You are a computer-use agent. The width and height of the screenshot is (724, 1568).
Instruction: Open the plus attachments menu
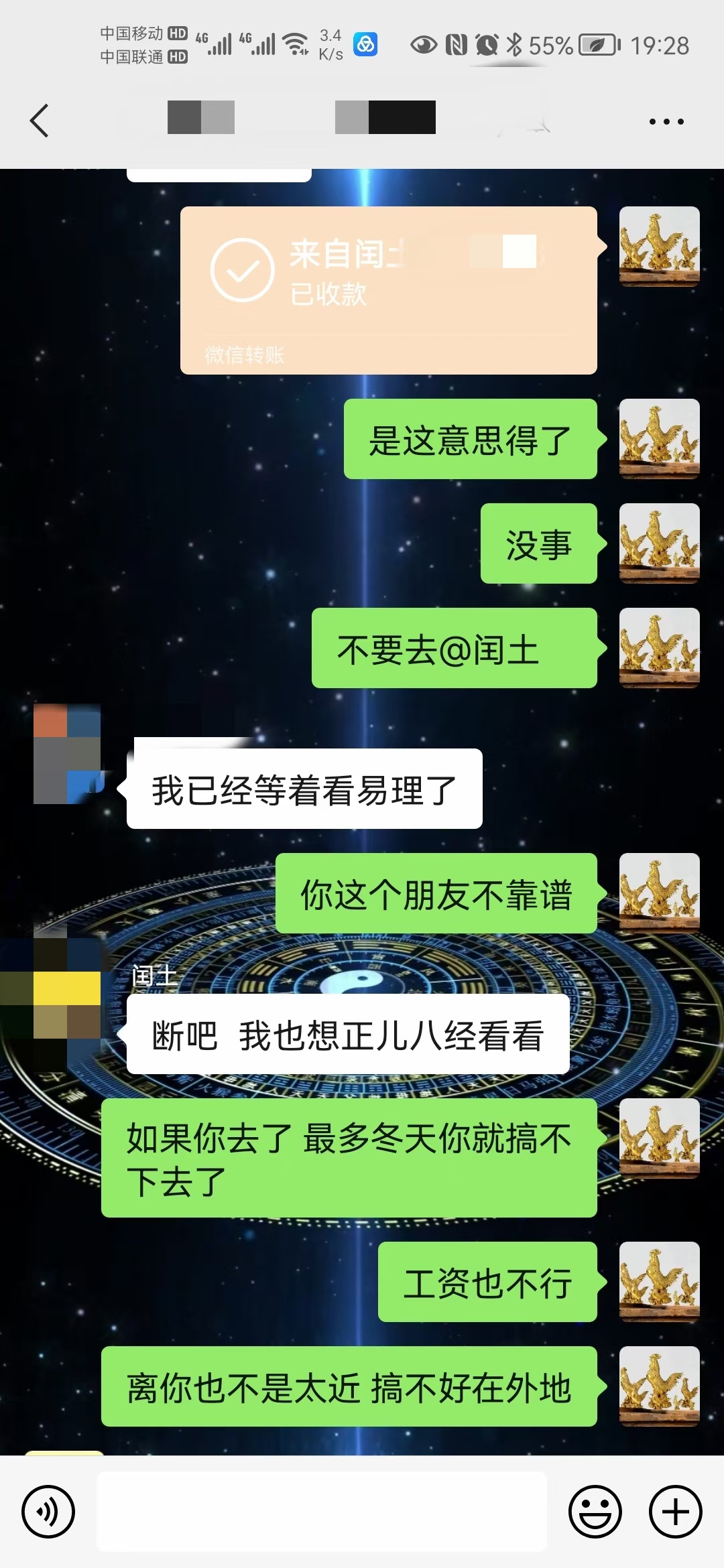675,1512
